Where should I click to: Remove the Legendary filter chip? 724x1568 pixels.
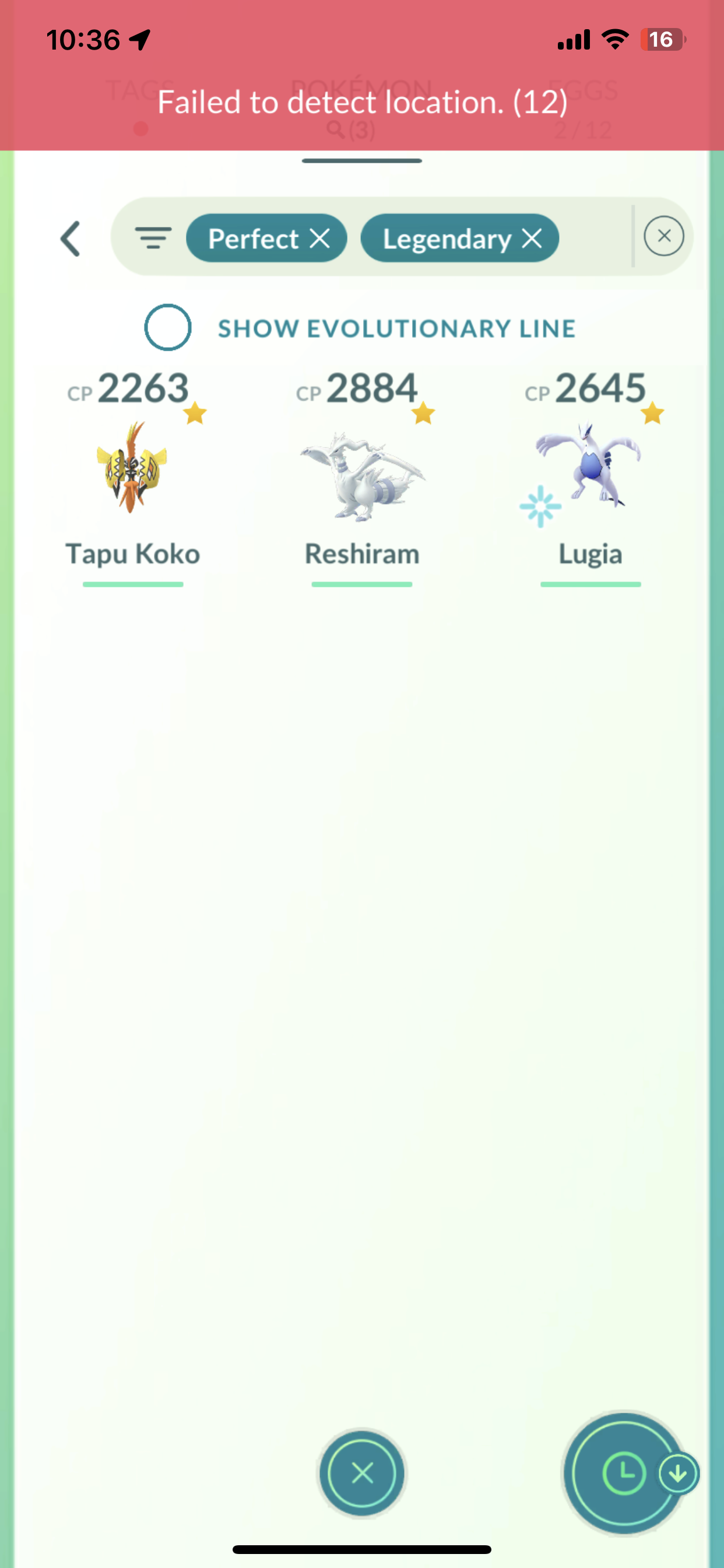pyautogui.click(x=532, y=239)
